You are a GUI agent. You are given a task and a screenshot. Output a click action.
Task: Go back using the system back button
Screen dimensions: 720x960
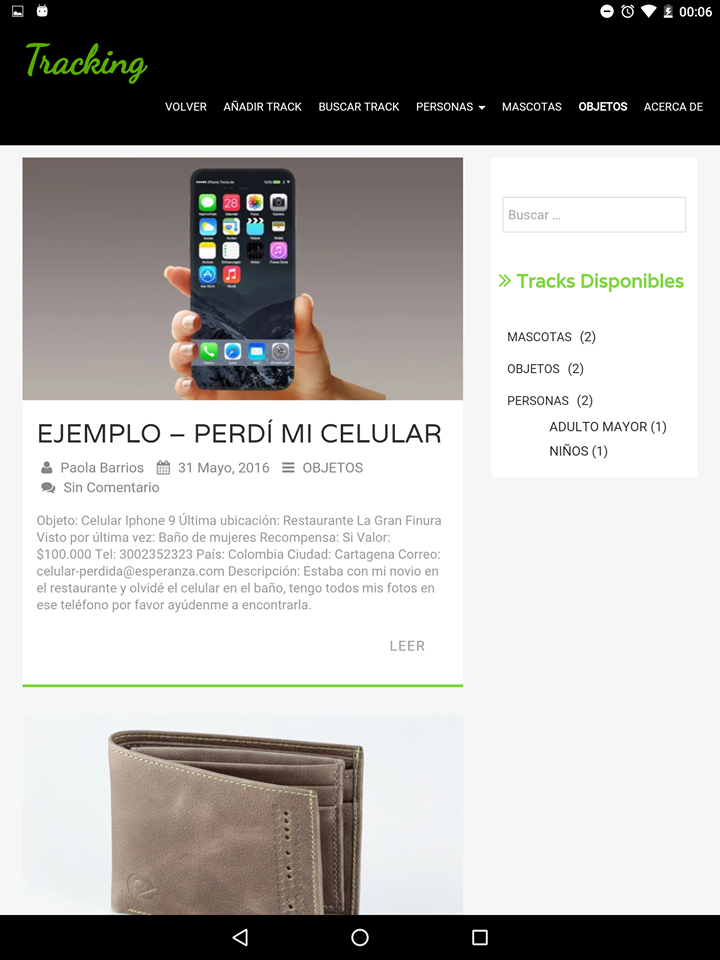[x=240, y=937]
